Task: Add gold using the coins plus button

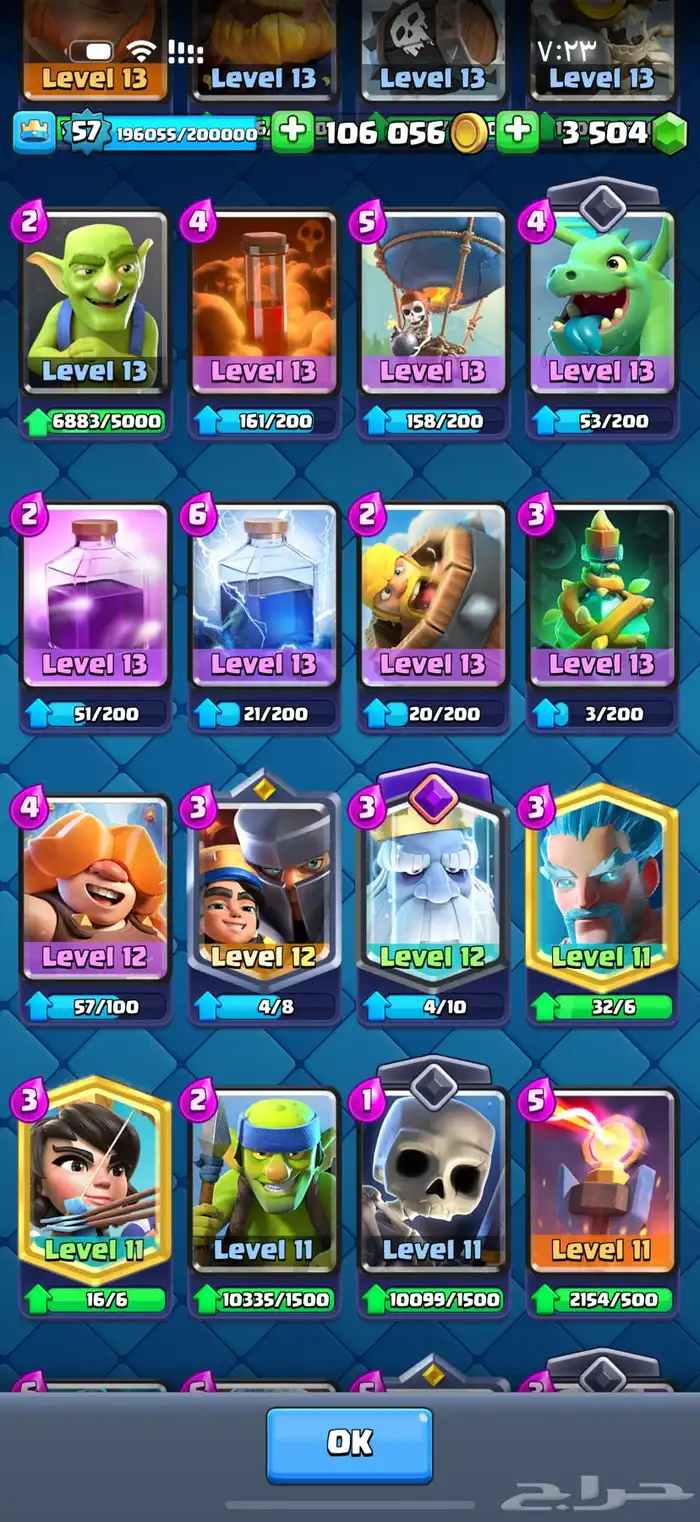Action: click(292, 132)
